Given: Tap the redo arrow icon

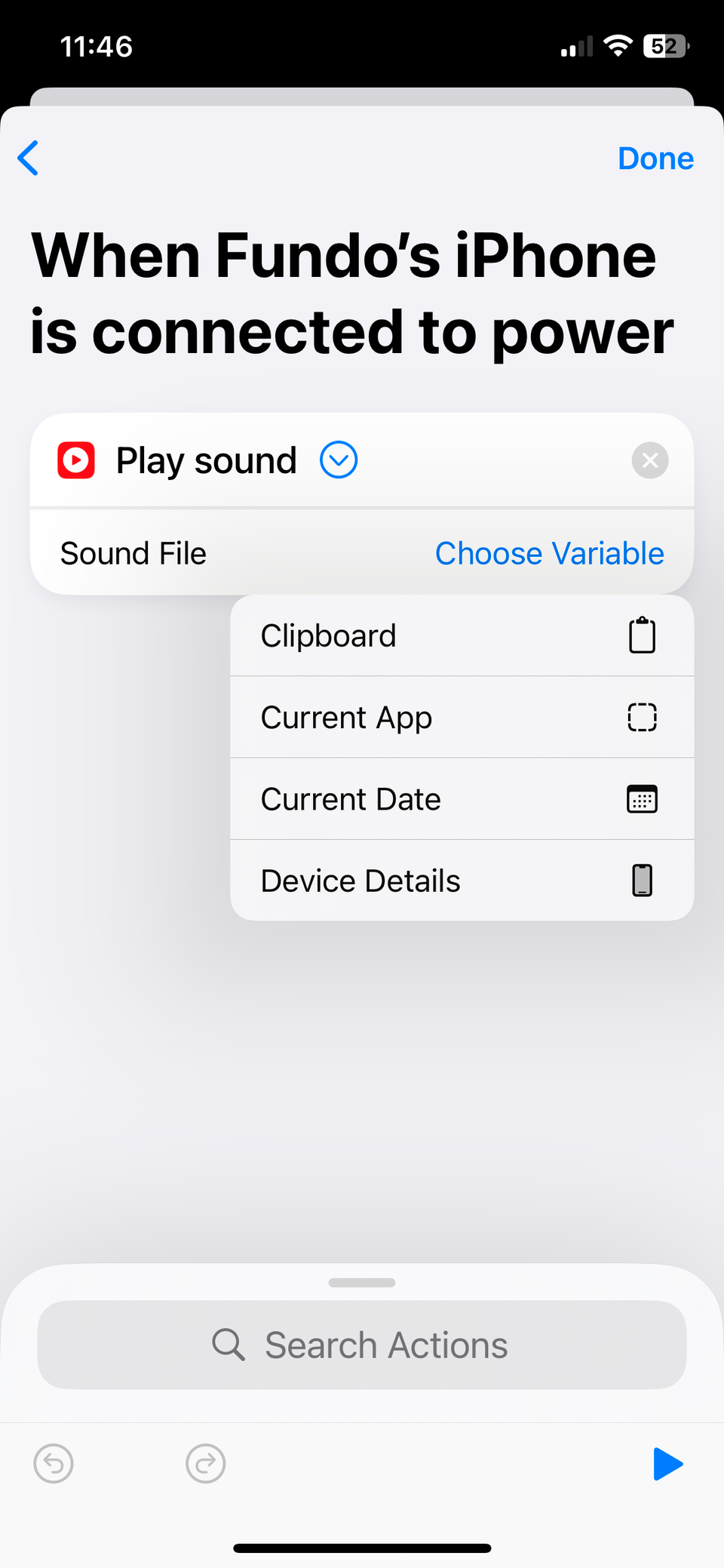Looking at the screenshot, I should 205,1463.
